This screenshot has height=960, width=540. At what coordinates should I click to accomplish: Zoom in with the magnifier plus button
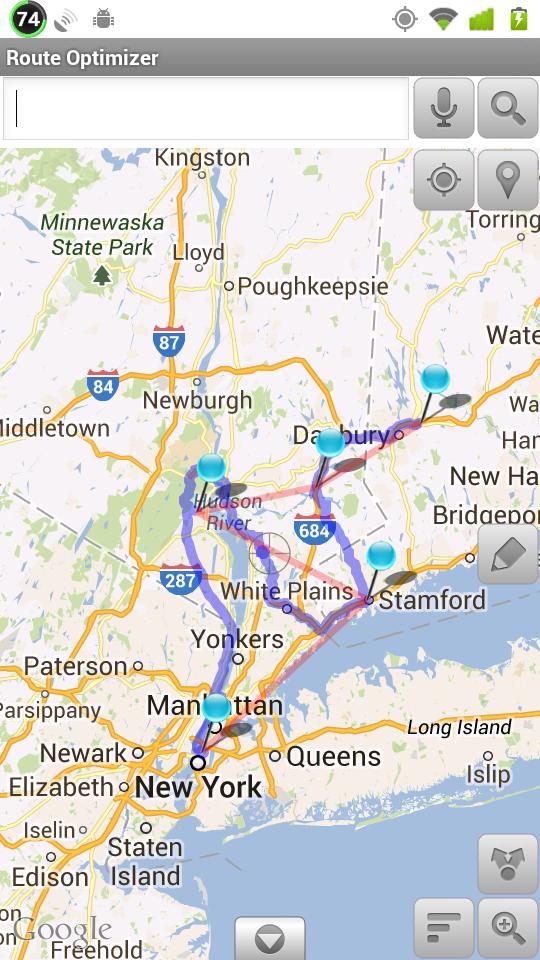click(508, 929)
